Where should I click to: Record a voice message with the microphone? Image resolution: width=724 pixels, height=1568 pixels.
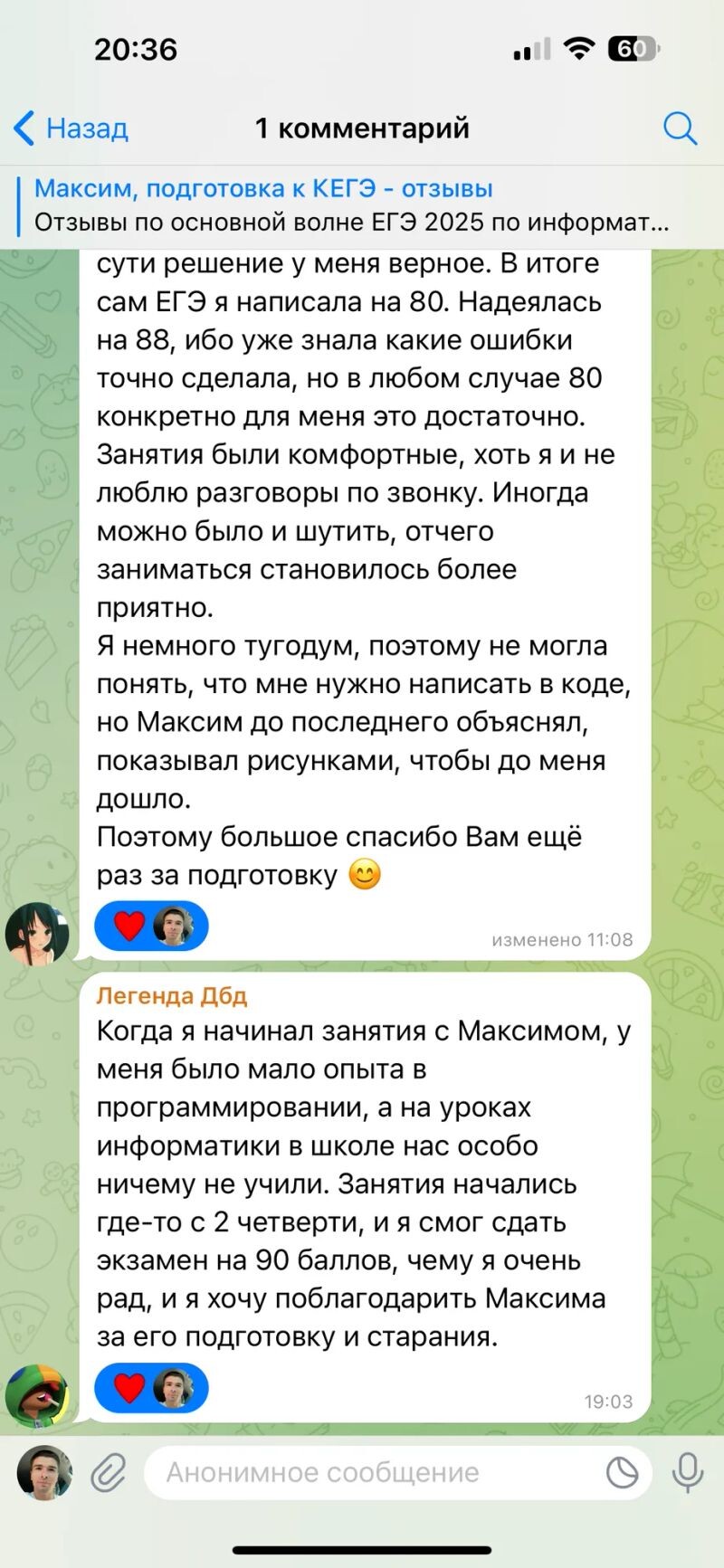[x=688, y=1472]
